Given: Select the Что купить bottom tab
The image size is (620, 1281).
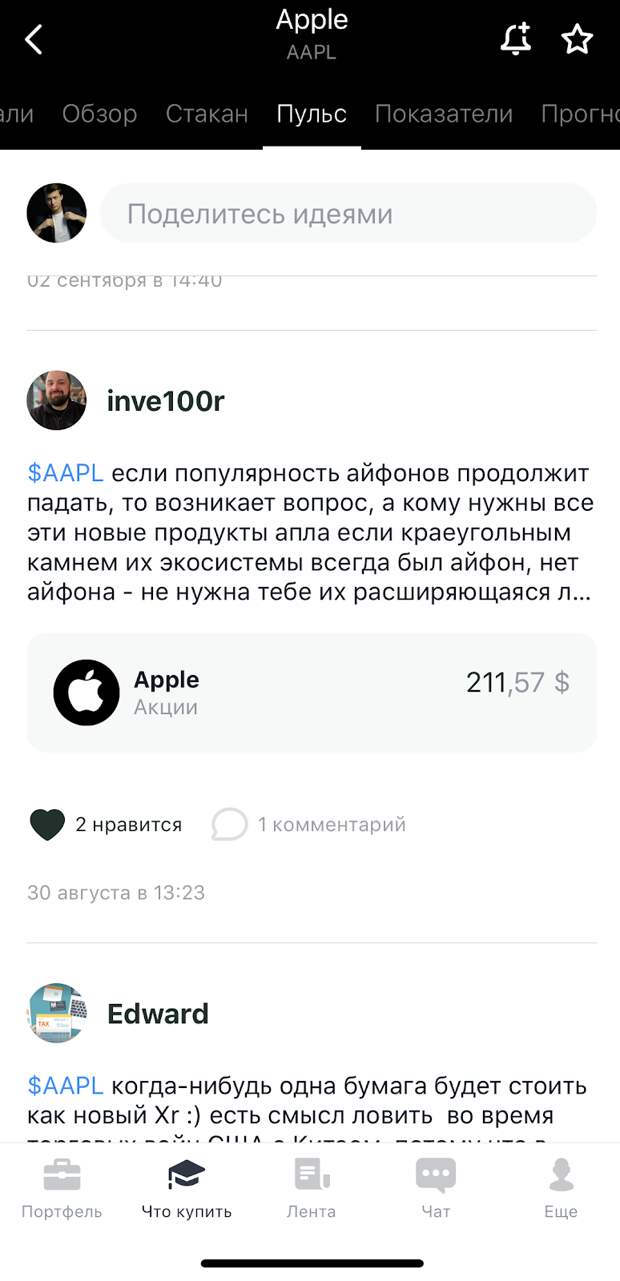Looking at the screenshot, I should 186,1188.
